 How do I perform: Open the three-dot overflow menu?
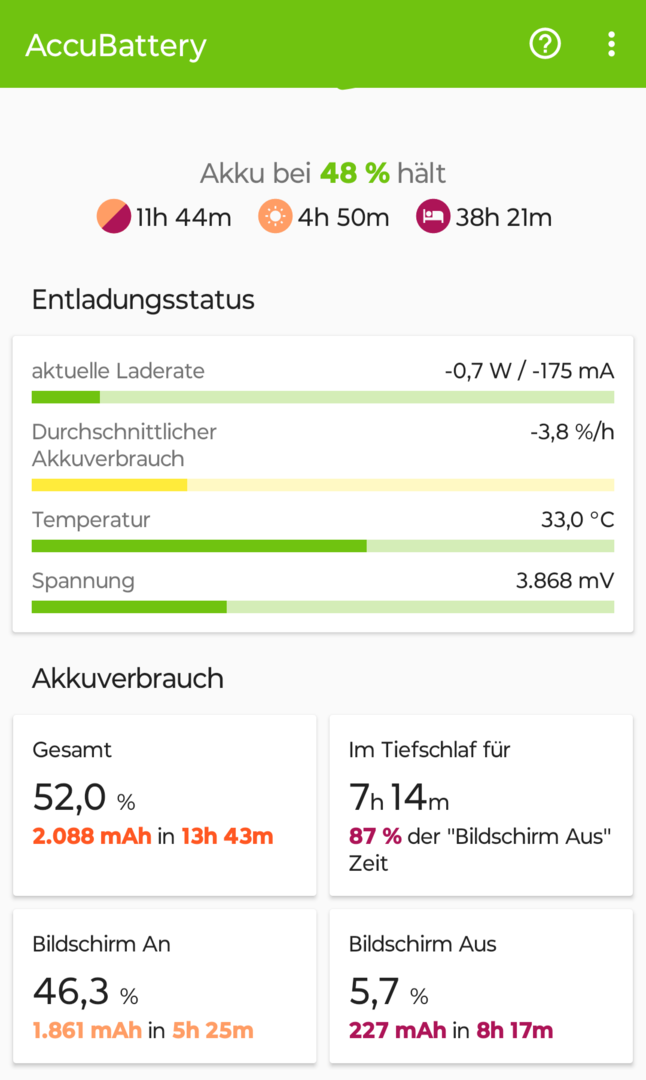coord(611,44)
